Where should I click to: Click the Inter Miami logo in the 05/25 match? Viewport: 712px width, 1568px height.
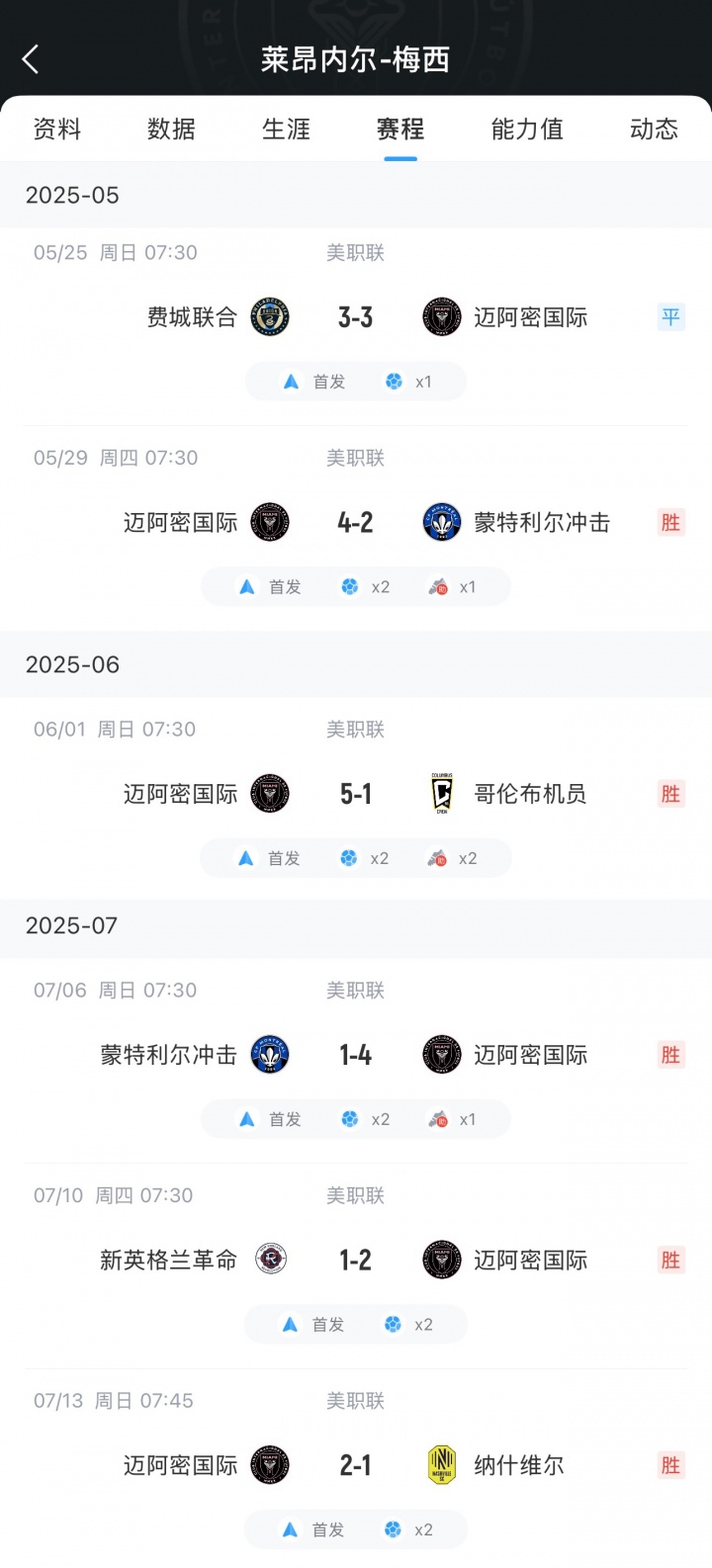point(440,317)
